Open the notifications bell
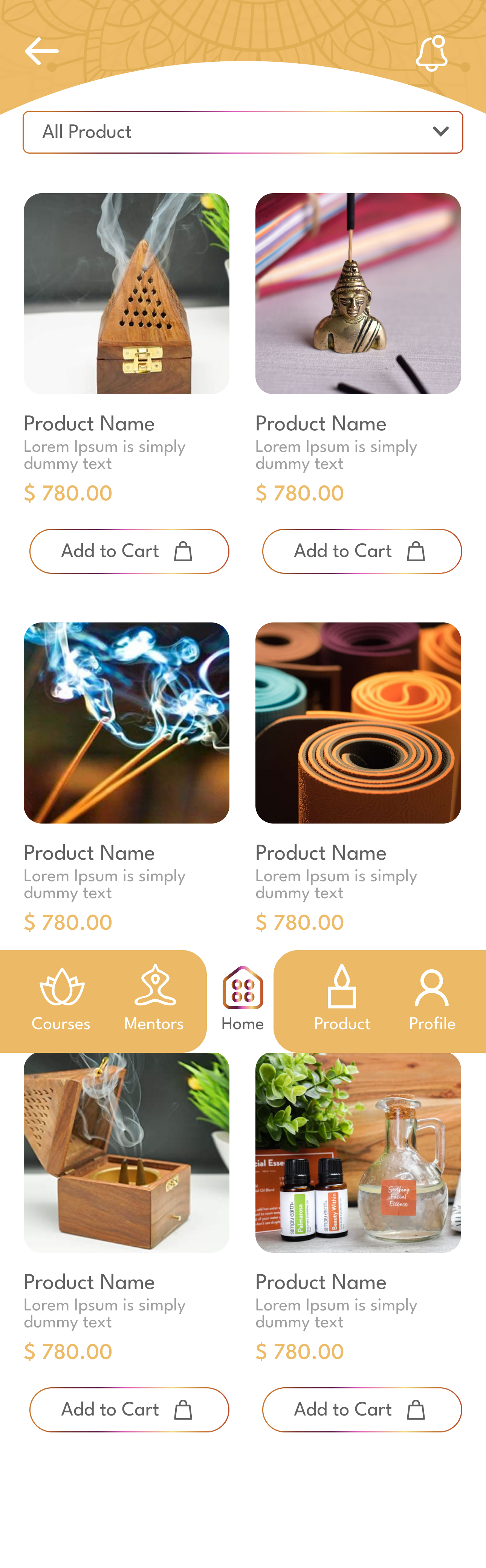 (x=431, y=53)
